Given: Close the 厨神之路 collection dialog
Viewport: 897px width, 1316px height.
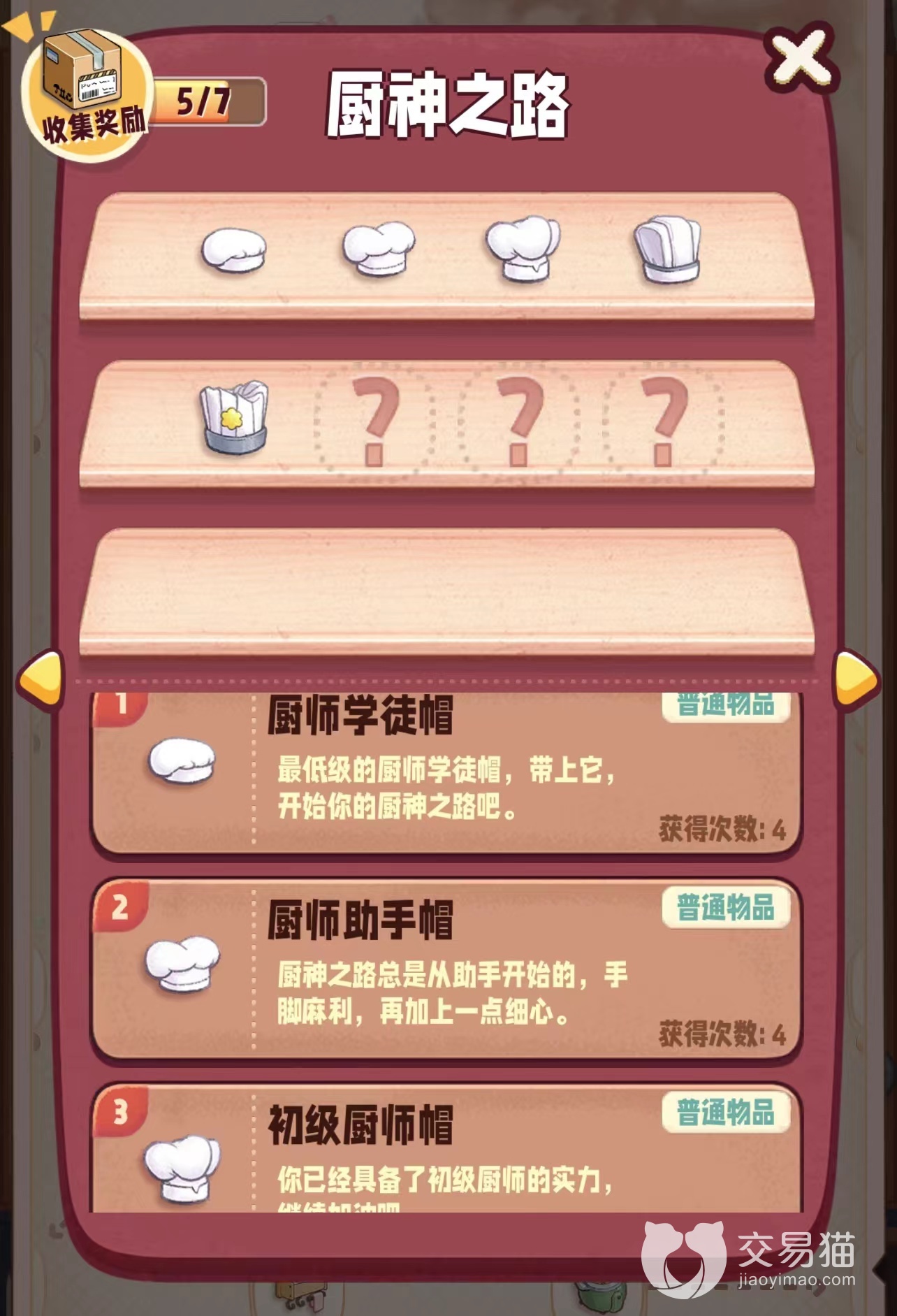Looking at the screenshot, I should (801, 57).
